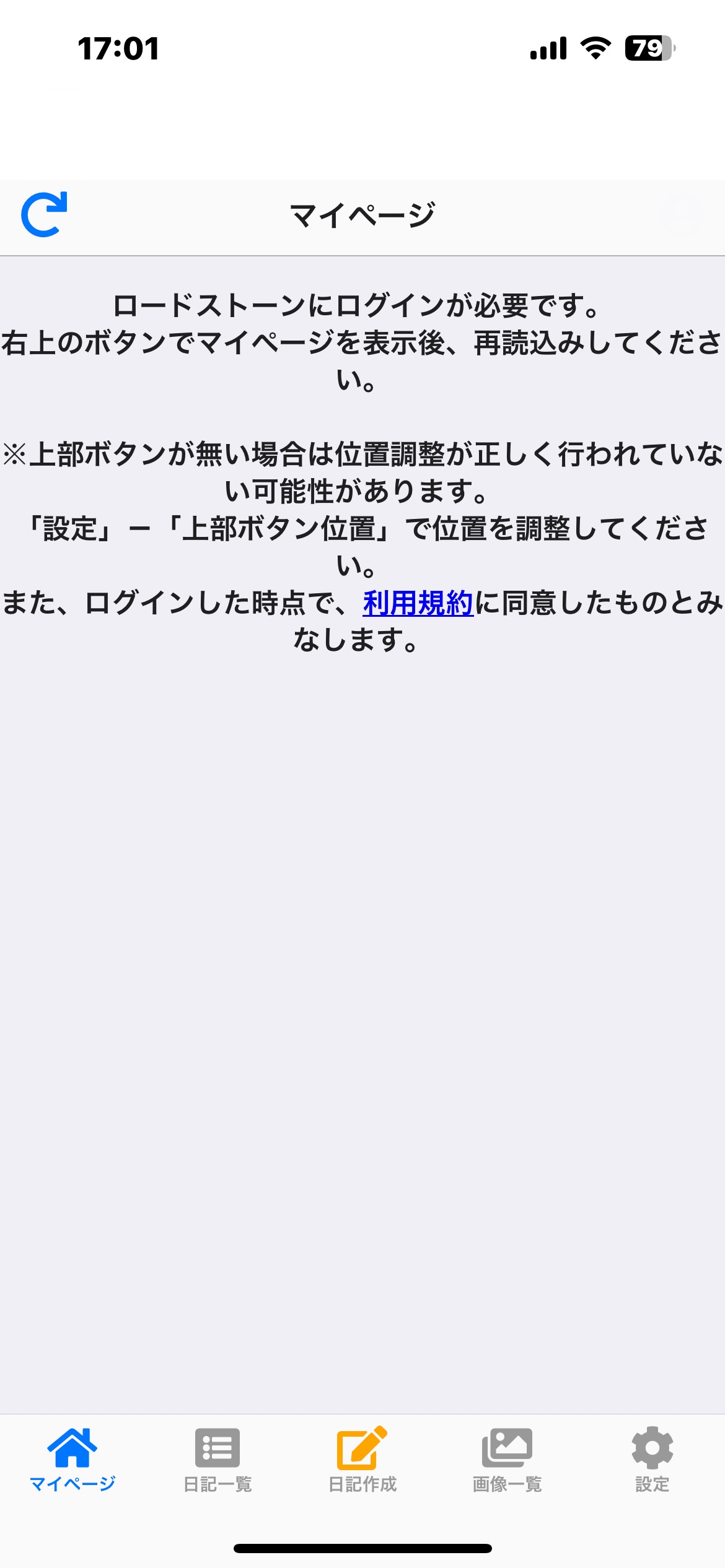The height and width of the screenshot is (1568, 725).
Task: Reload the My Page content
Action: tap(44, 214)
